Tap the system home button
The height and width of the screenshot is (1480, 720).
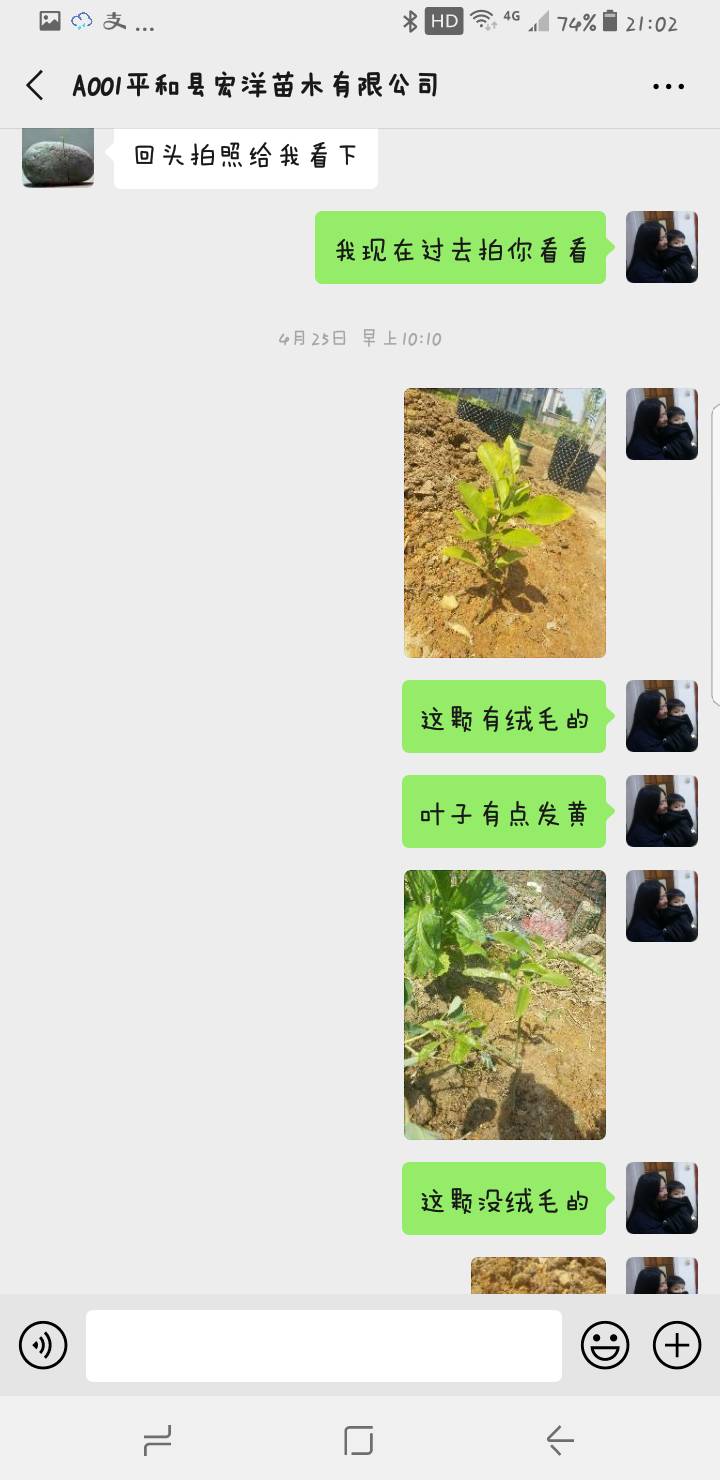[x=358, y=1440]
